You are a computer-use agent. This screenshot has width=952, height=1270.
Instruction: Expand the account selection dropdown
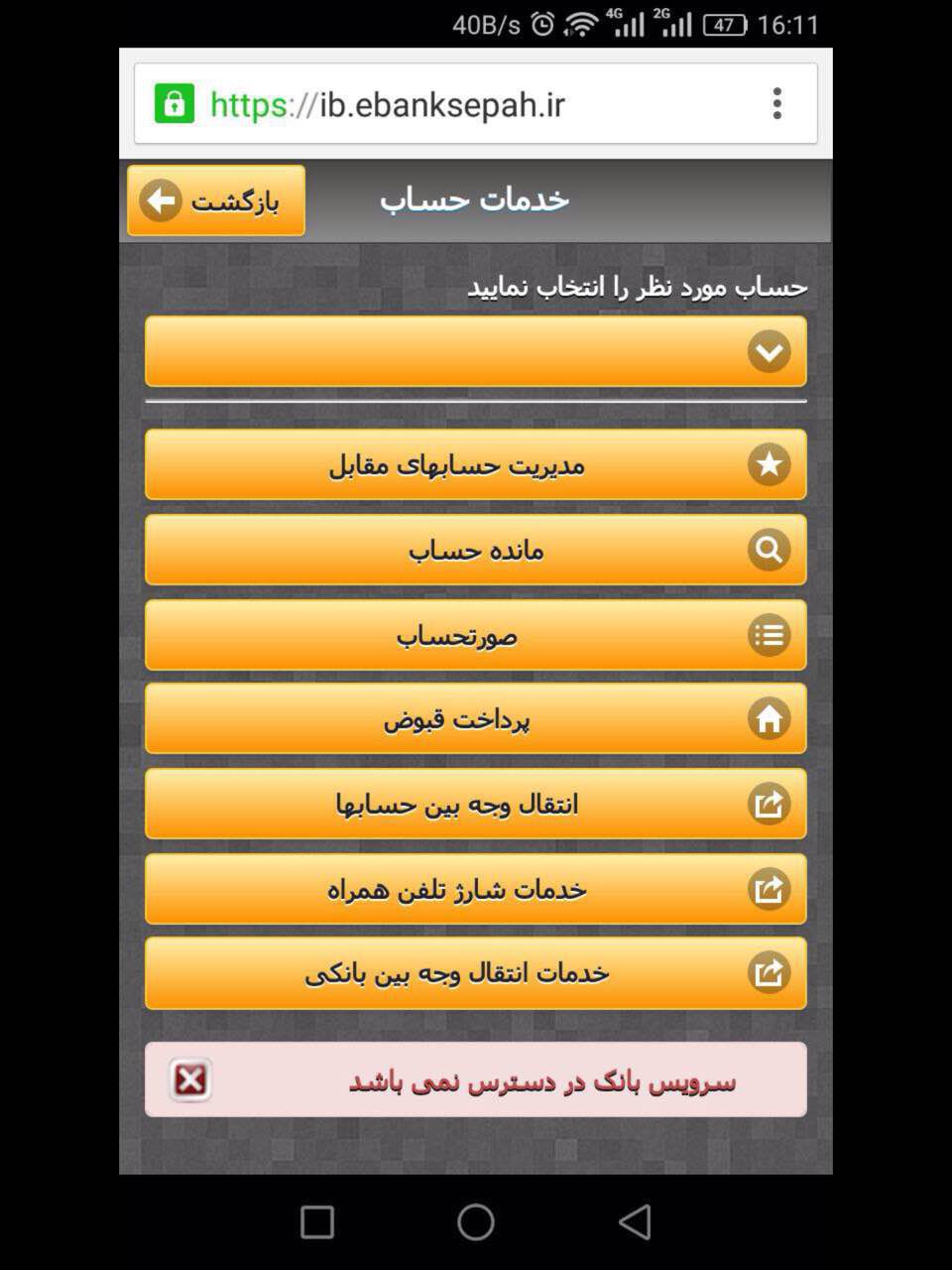[x=476, y=351]
